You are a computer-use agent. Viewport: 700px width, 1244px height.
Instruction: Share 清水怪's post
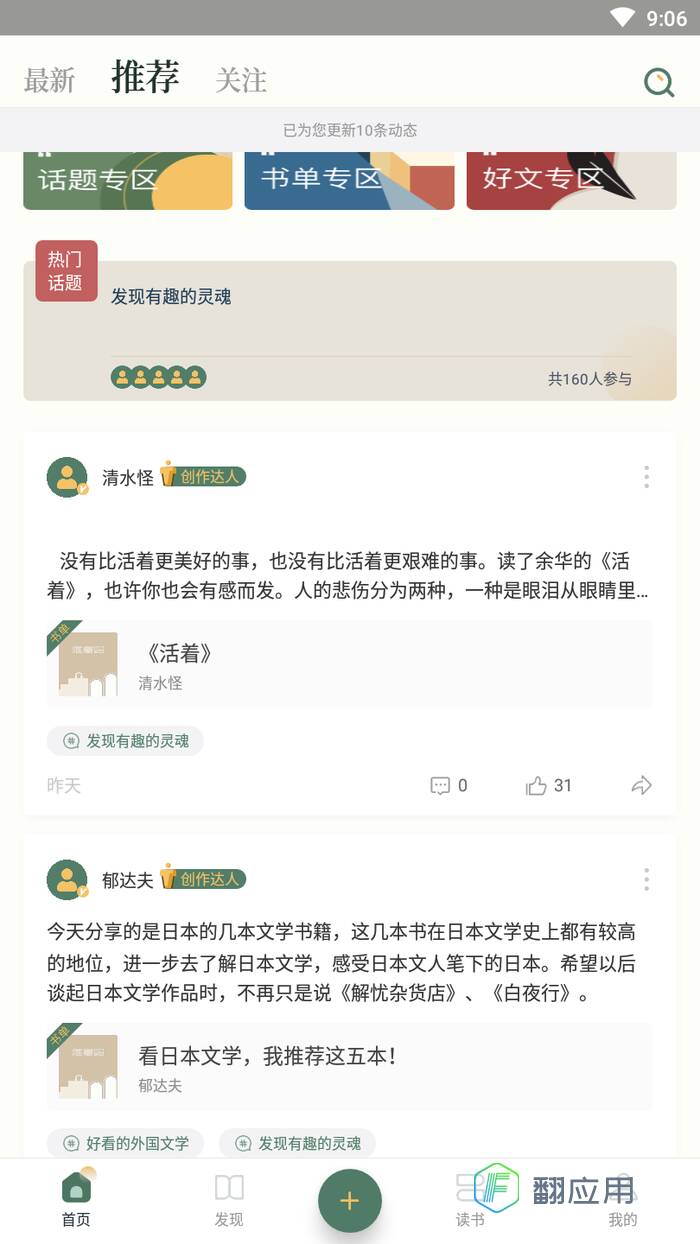coord(641,786)
